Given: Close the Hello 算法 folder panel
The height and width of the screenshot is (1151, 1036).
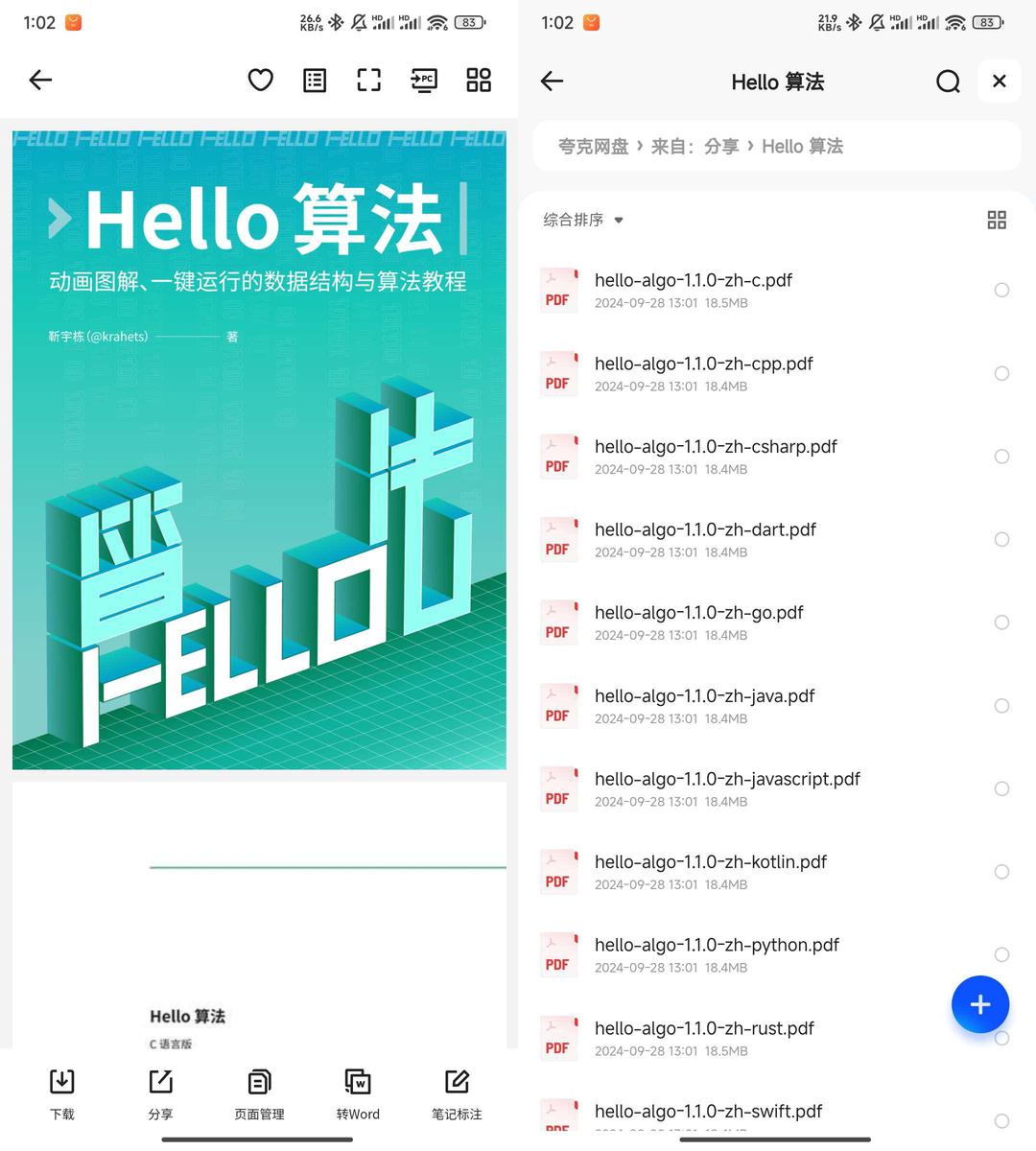Looking at the screenshot, I should pyautogui.click(x=999, y=82).
